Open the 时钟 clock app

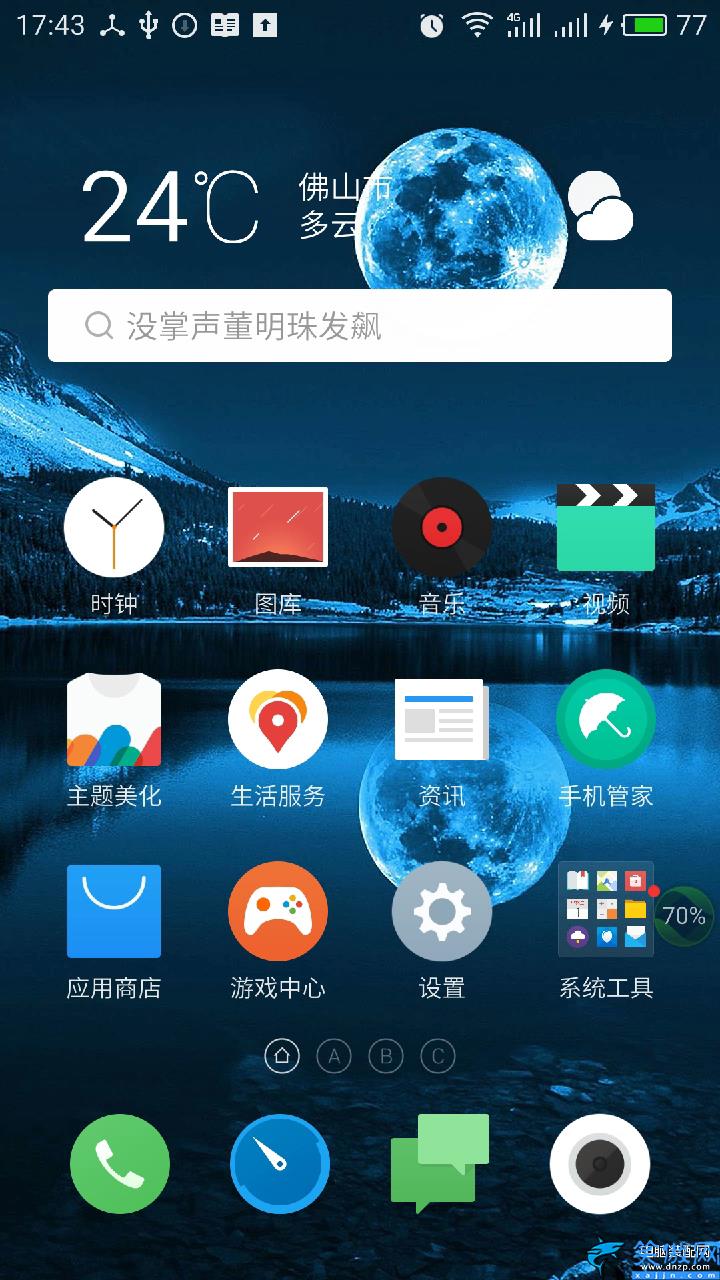coord(114,528)
